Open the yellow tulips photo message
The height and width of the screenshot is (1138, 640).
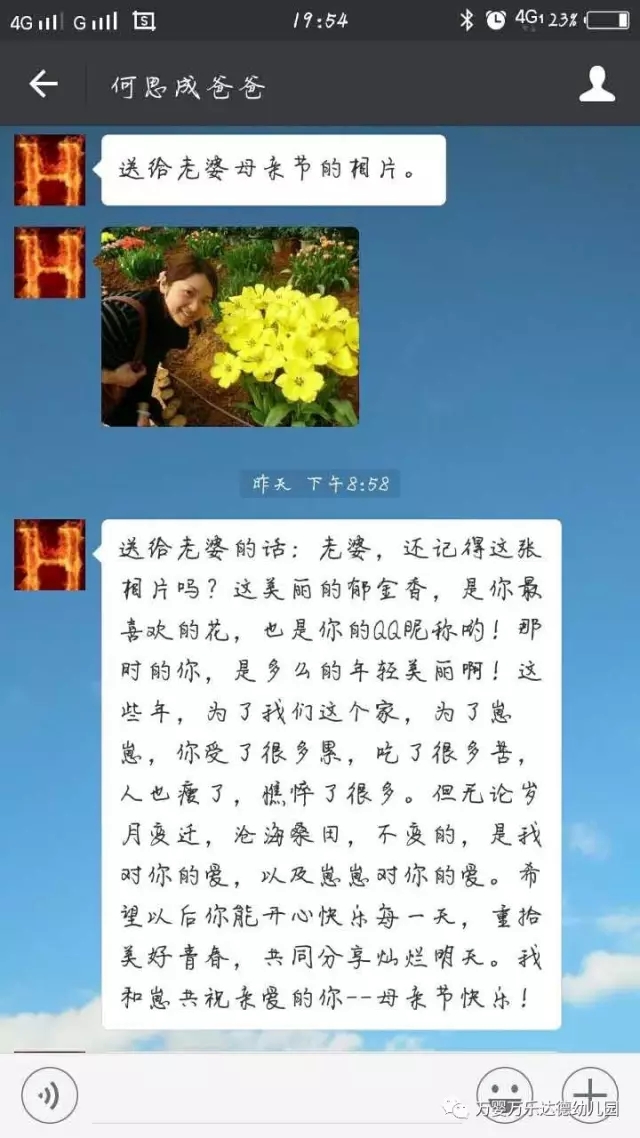pos(230,327)
